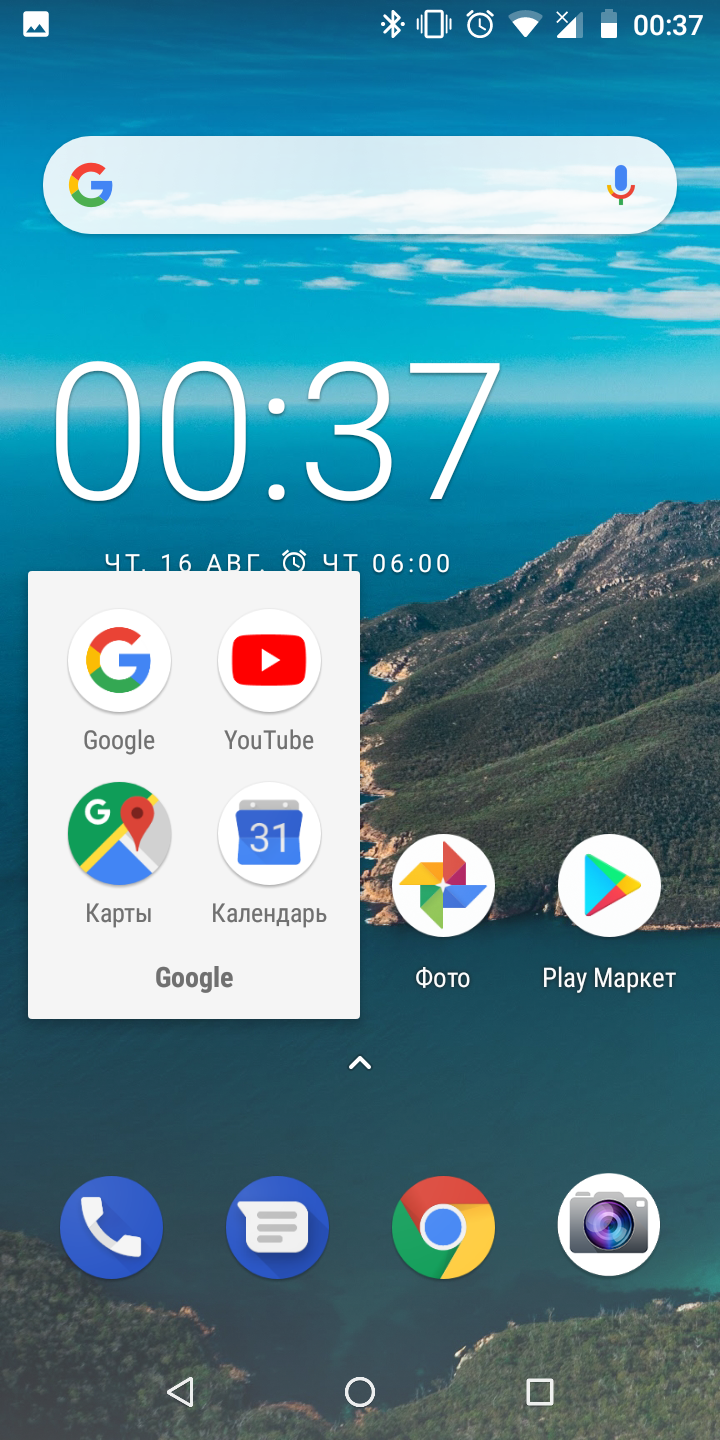The height and width of the screenshot is (1440, 720).
Task: Launch YouTube from the Google folder
Action: coord(269,661)
